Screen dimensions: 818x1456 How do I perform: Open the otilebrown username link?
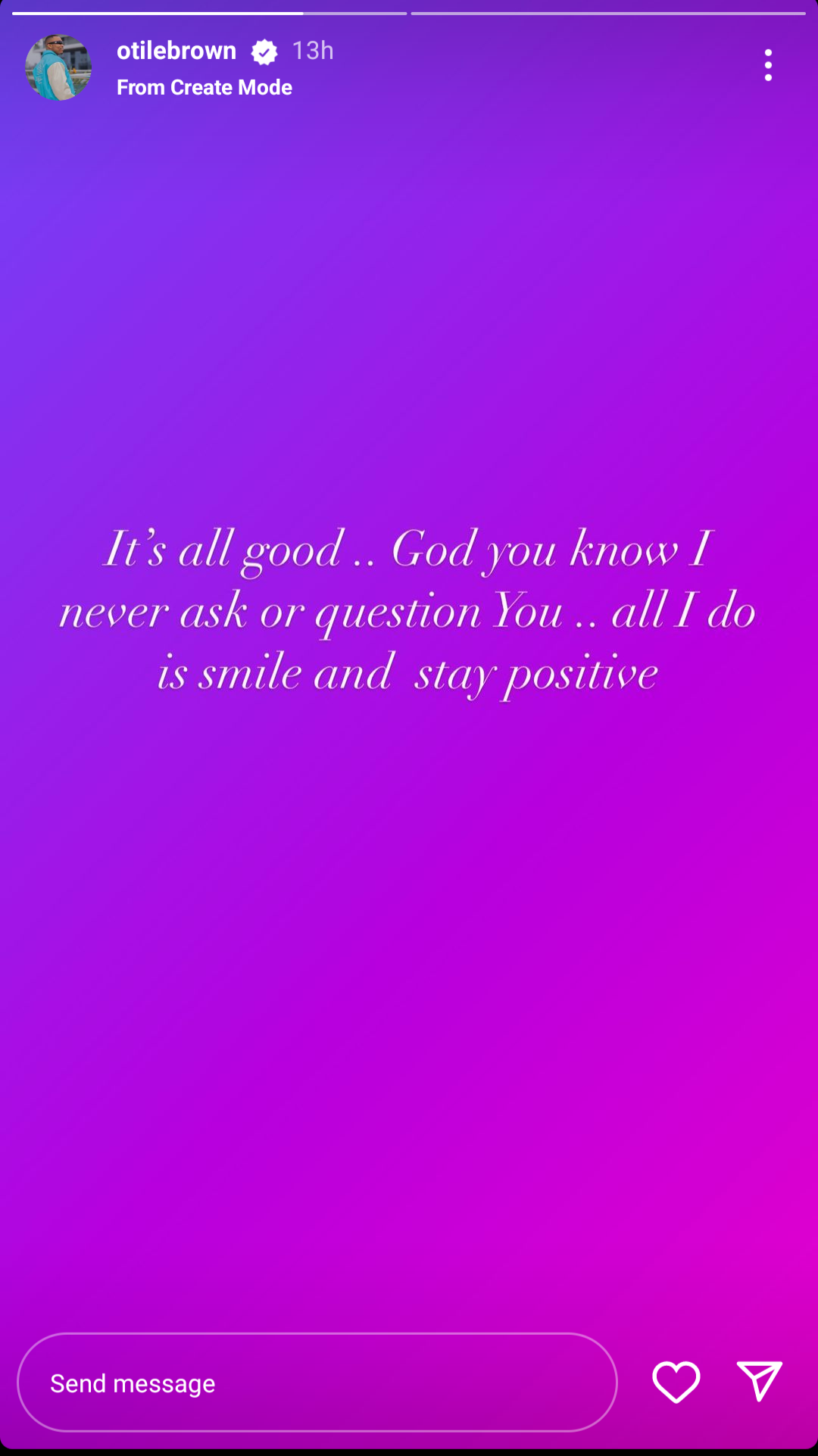176,51
